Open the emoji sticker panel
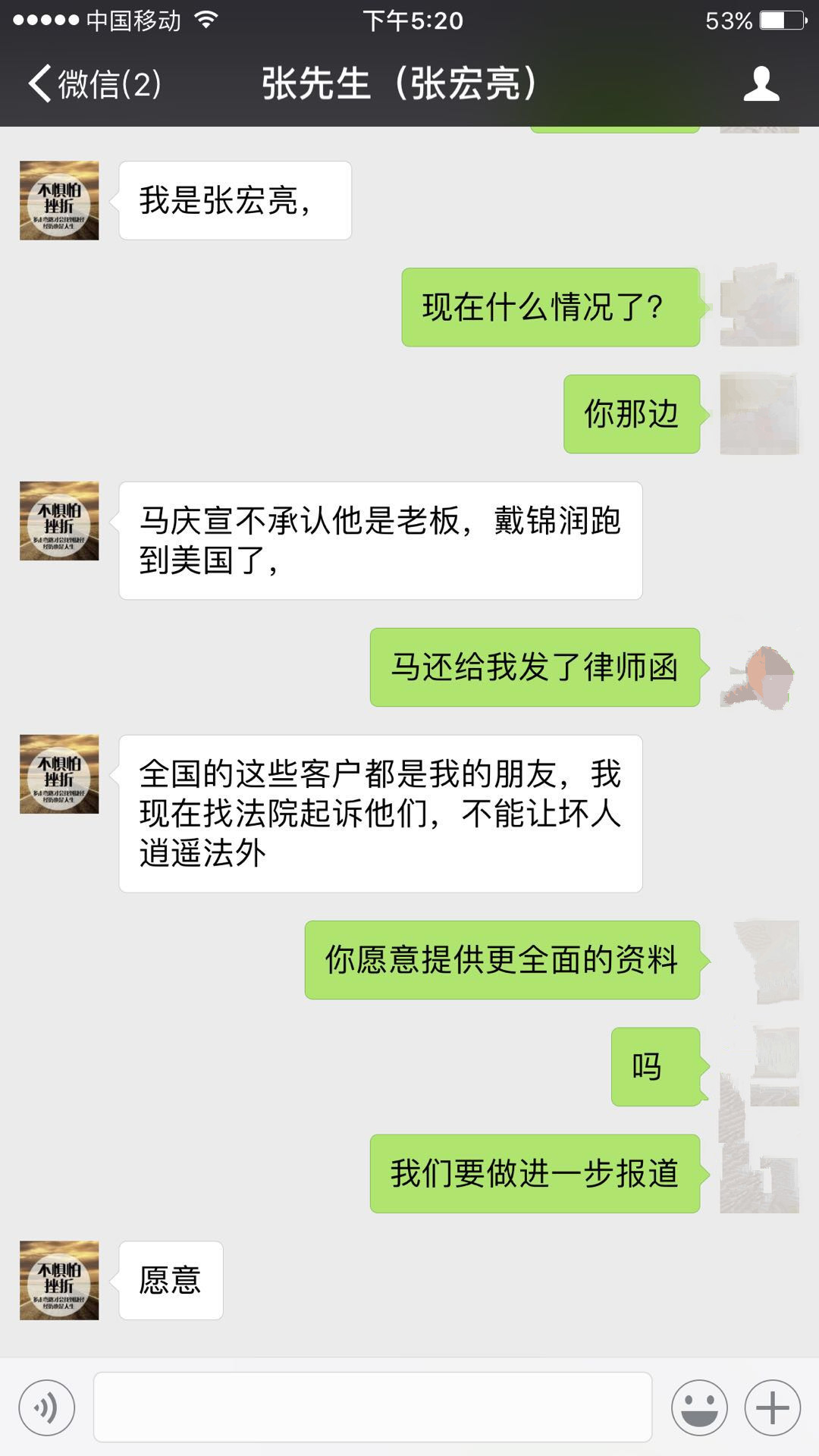This screenshot has height=1456, width=819. point(698,1408)
